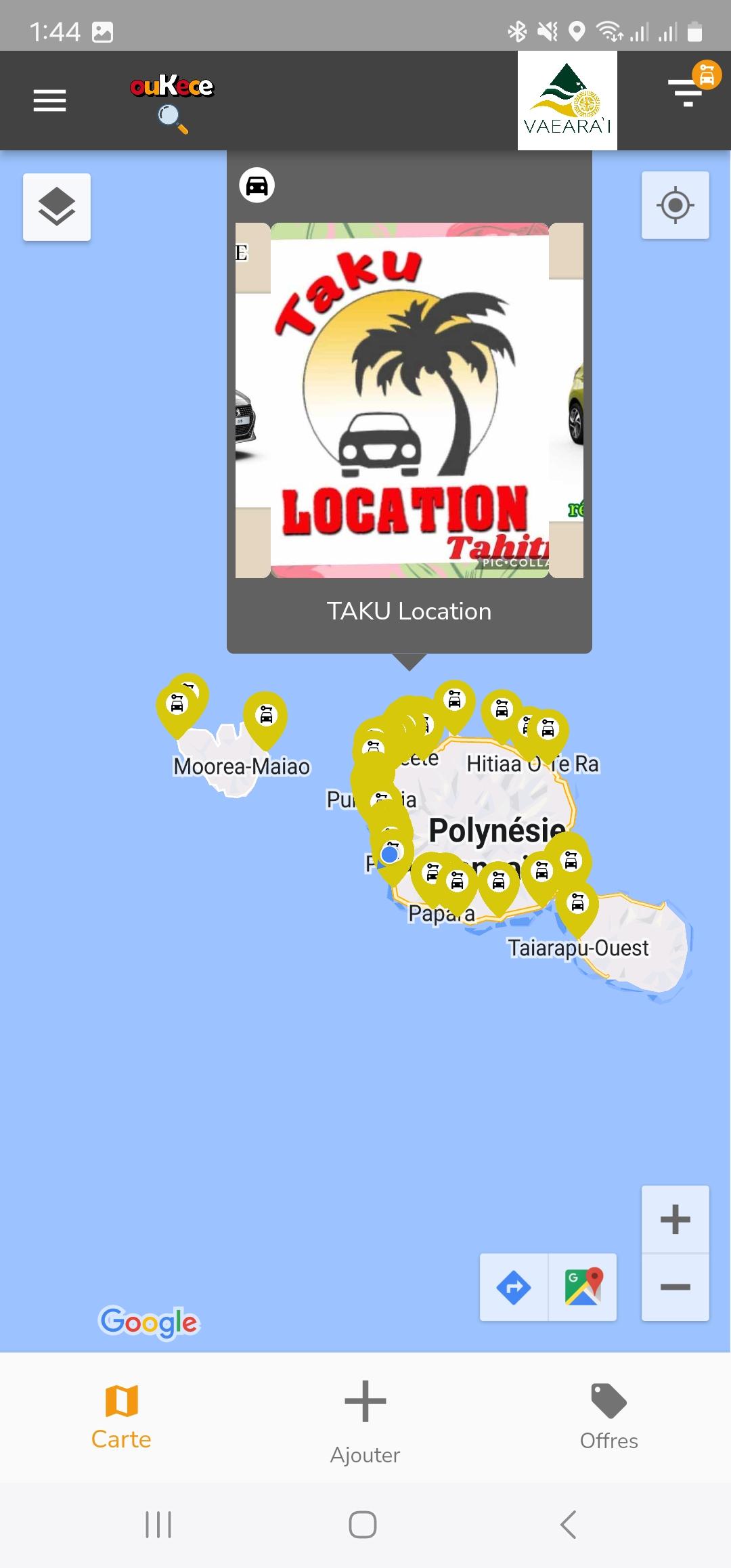Open the TAKU Location card
This screenshot has height=1568, width=731.
point(409,420)
